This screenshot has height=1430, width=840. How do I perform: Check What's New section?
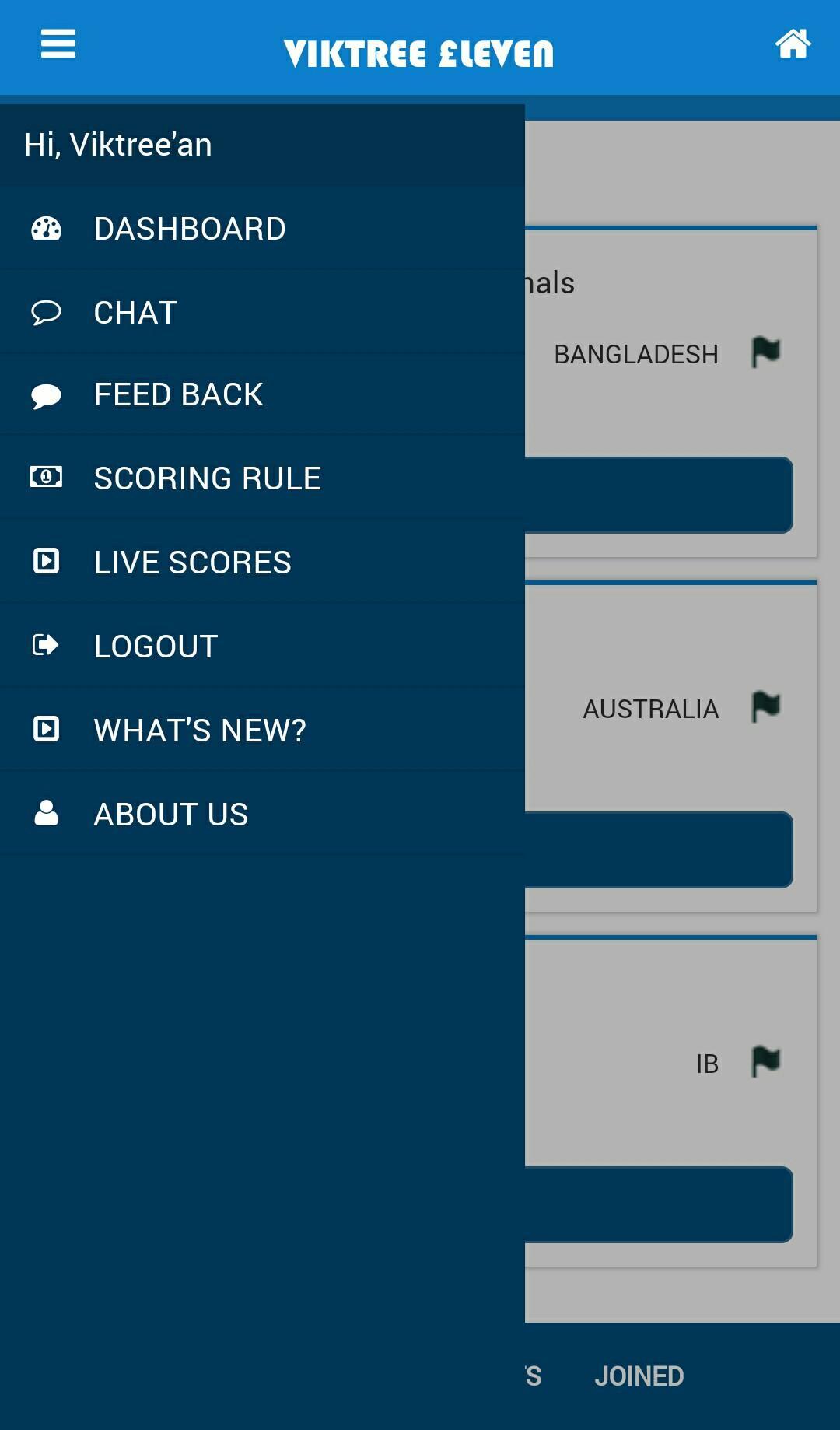[200, 731]
